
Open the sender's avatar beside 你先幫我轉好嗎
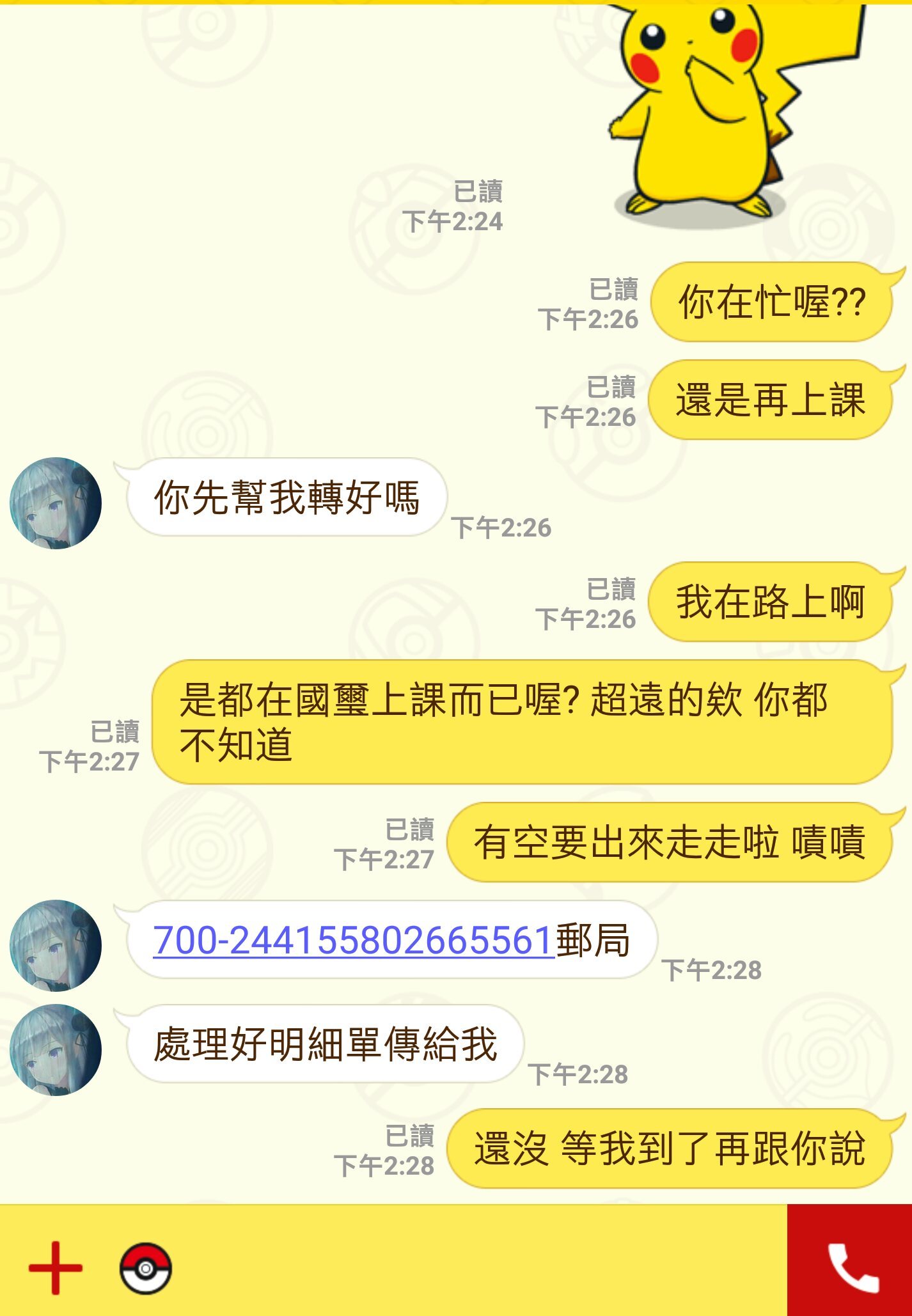tap(56, 503)
